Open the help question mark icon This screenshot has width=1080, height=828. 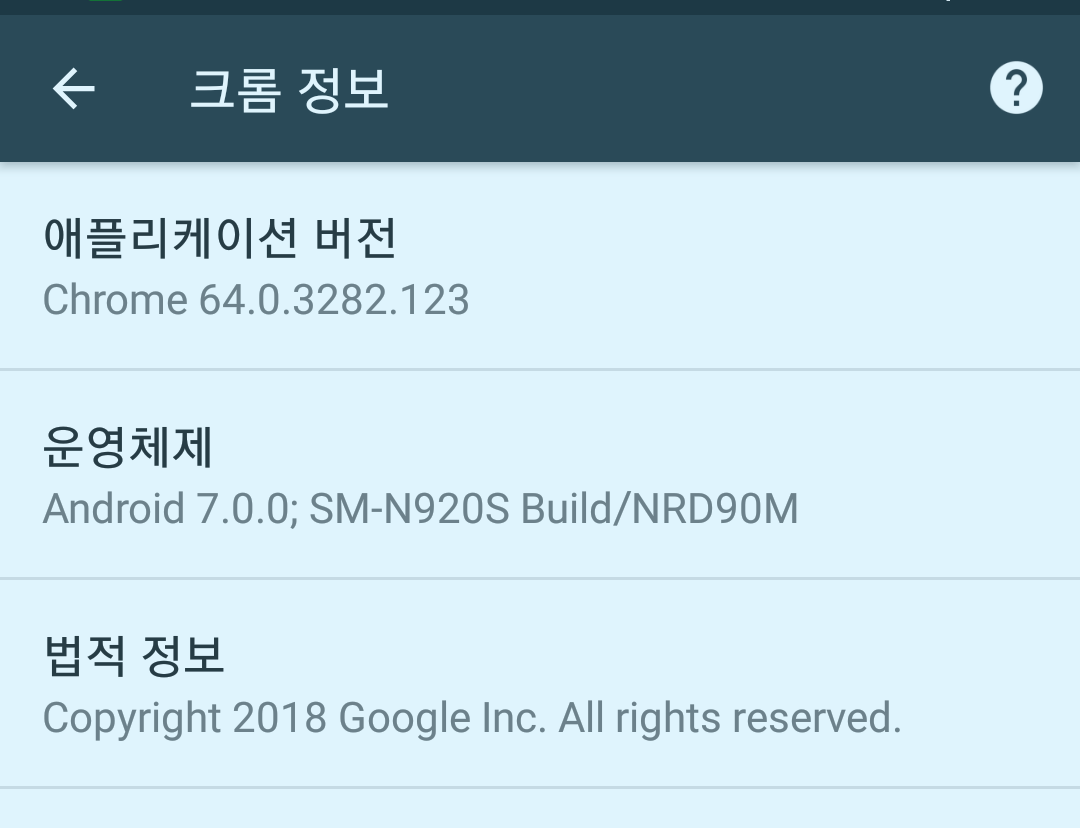(1016, 89)
